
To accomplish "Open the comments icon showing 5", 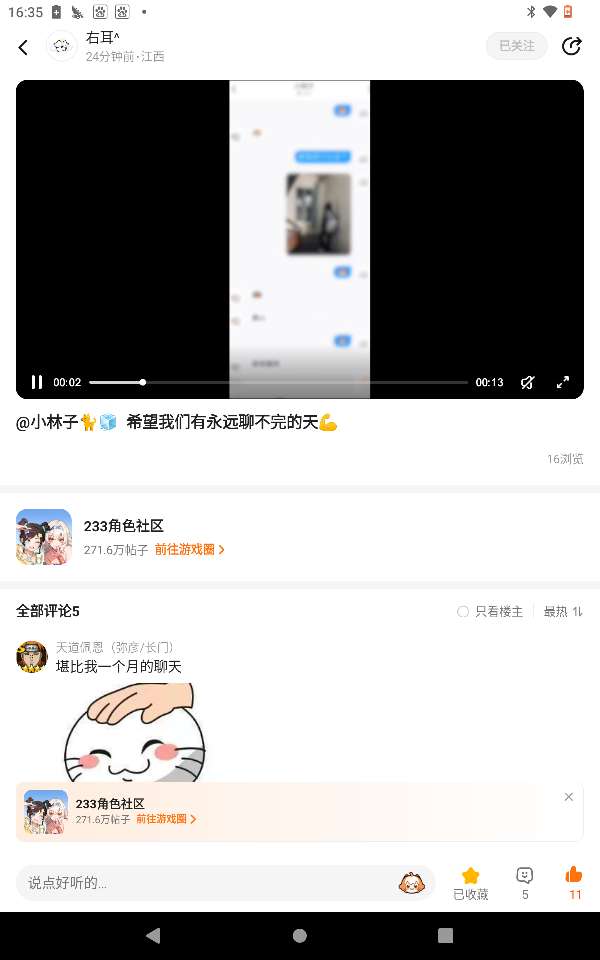I will pos(525,884).
